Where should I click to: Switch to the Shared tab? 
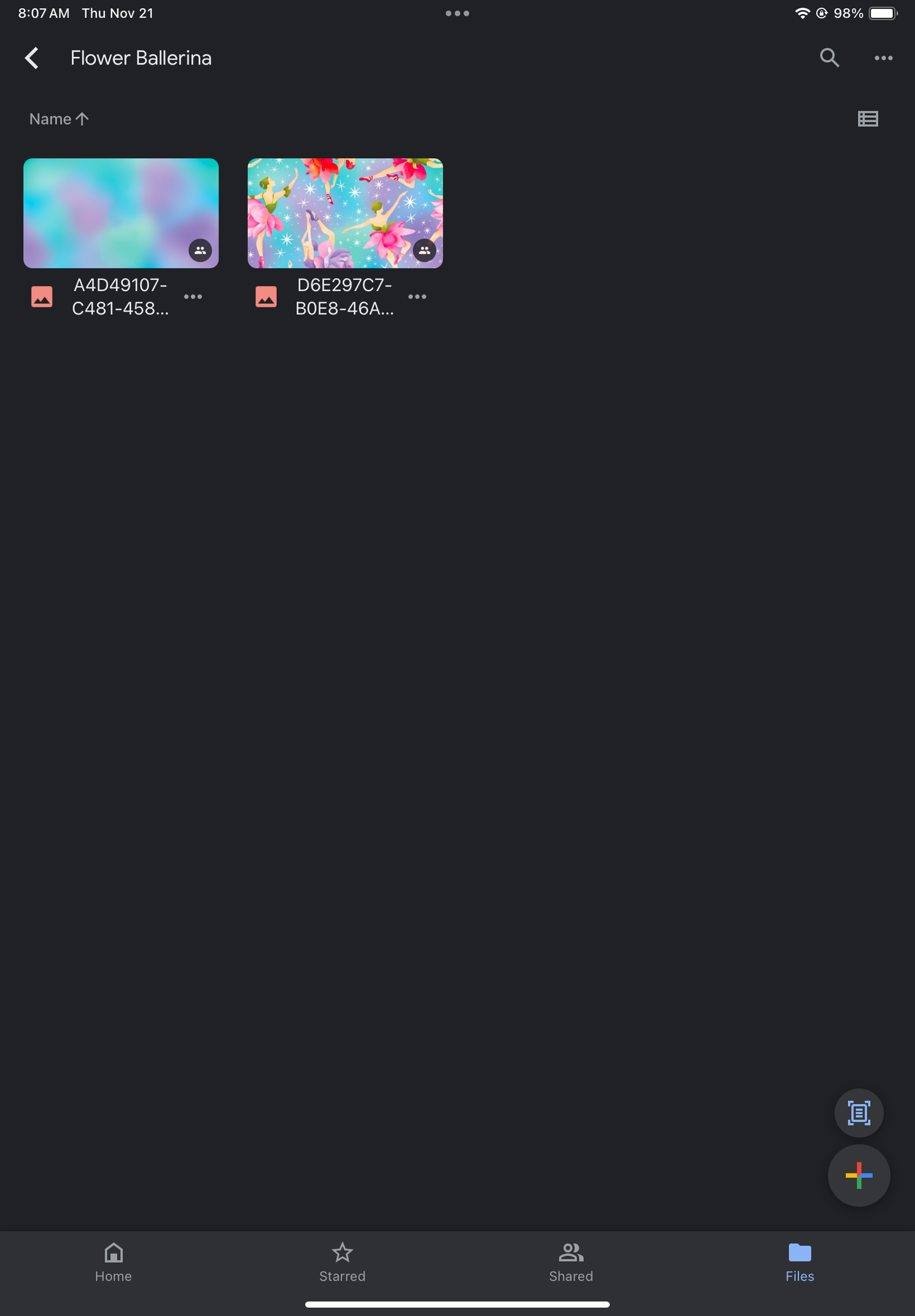(x=571, y=1262)
